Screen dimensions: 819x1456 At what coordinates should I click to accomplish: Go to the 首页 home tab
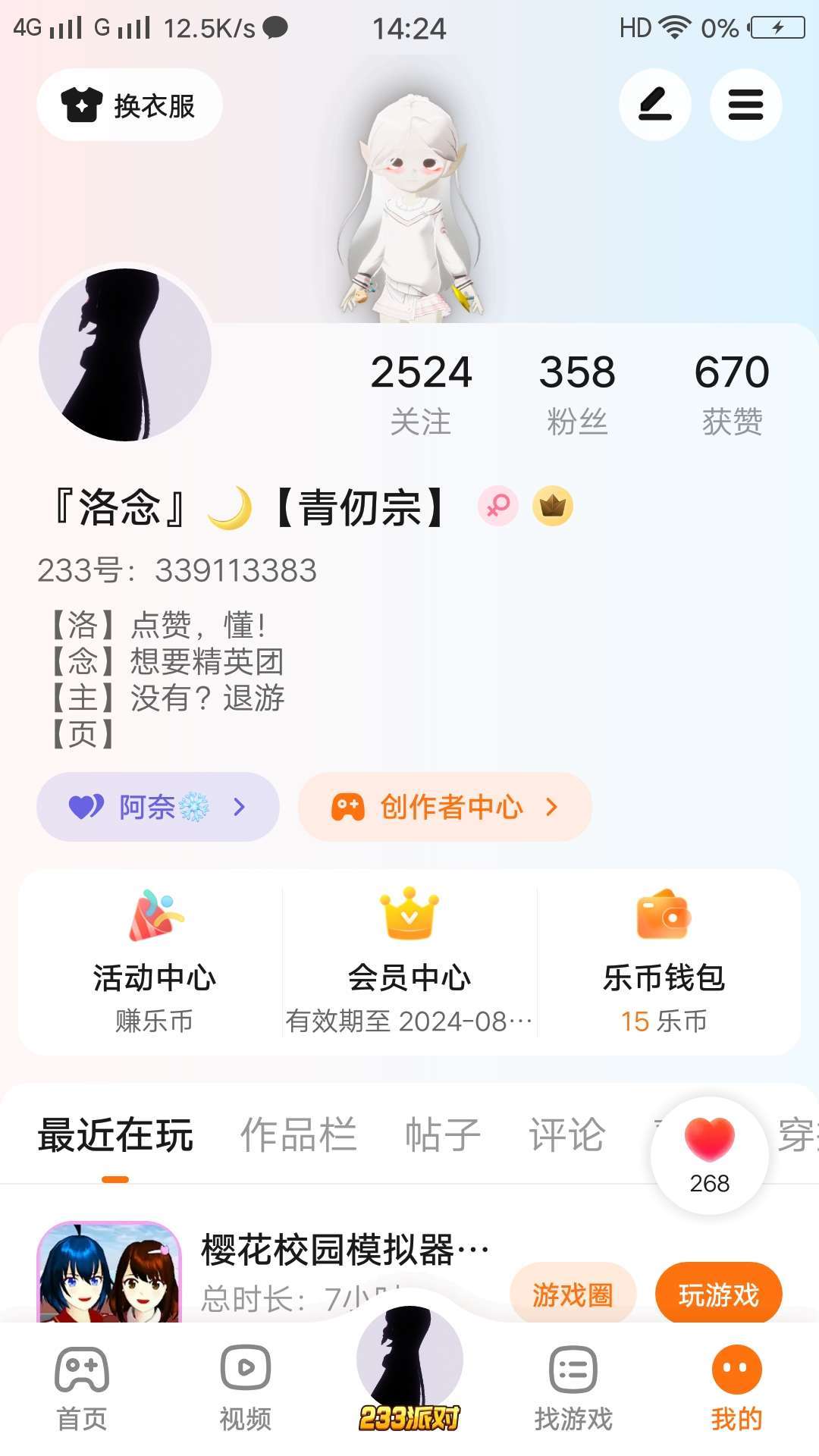coord(82,1389)
